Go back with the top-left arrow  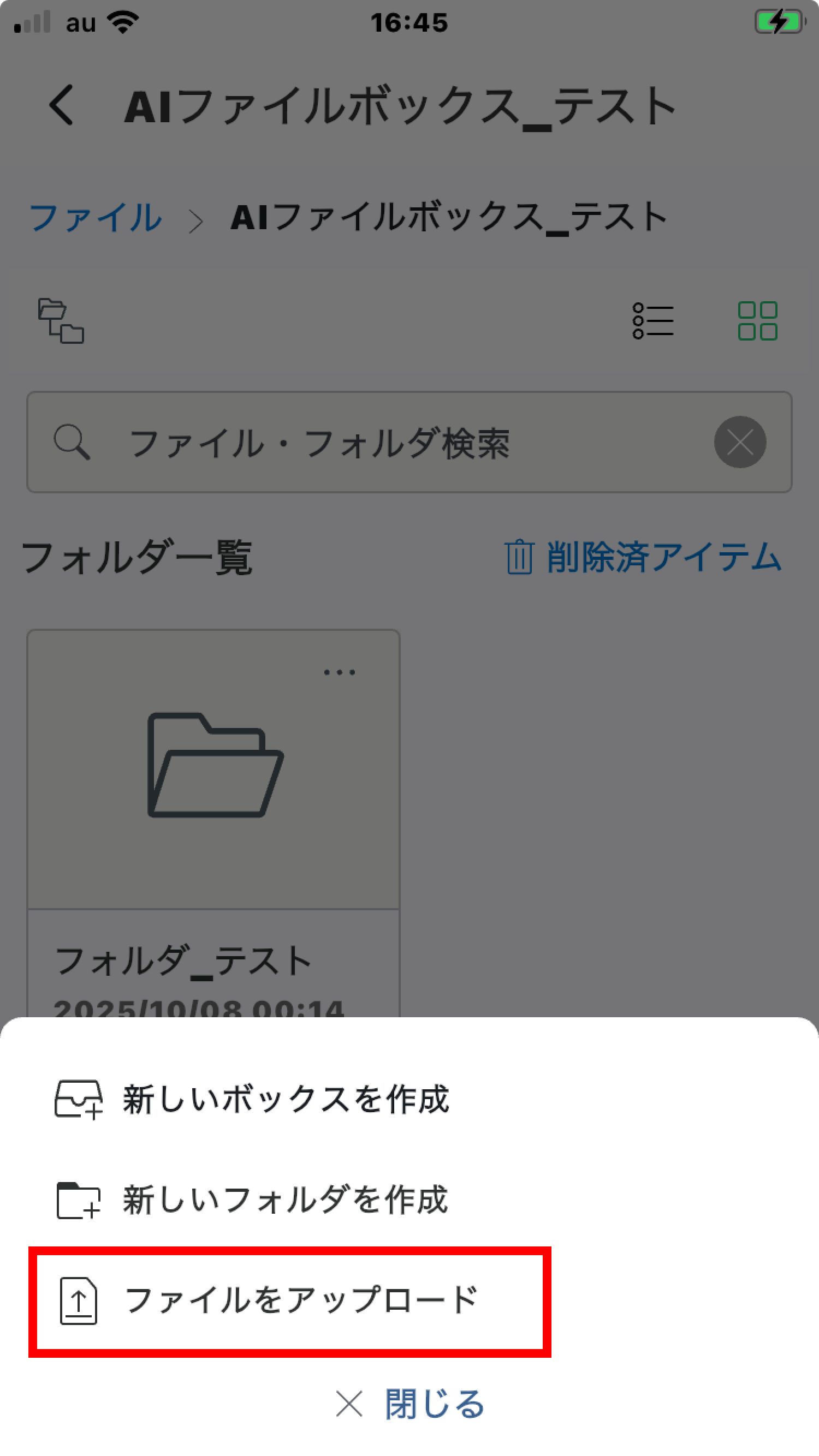61,105
